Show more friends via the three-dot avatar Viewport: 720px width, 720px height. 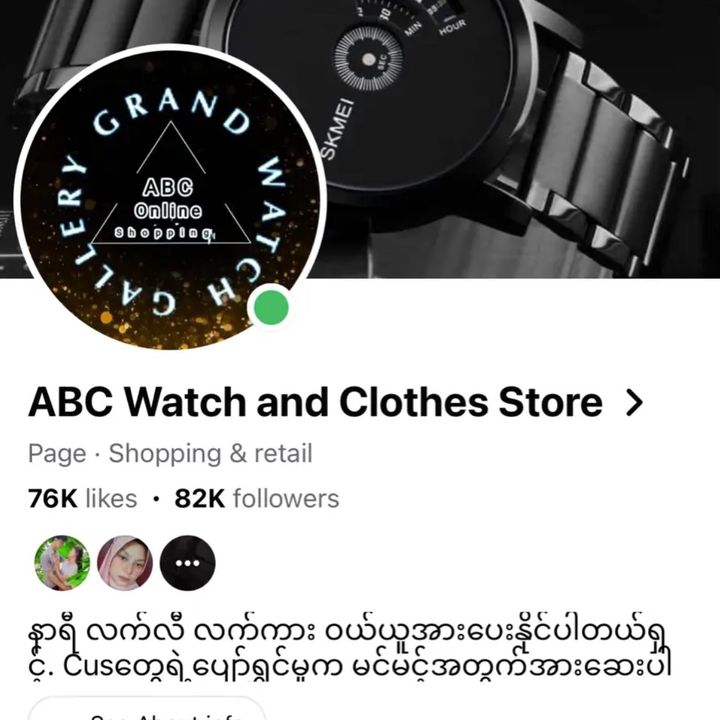pyautogui.click(x=188, y=563)
